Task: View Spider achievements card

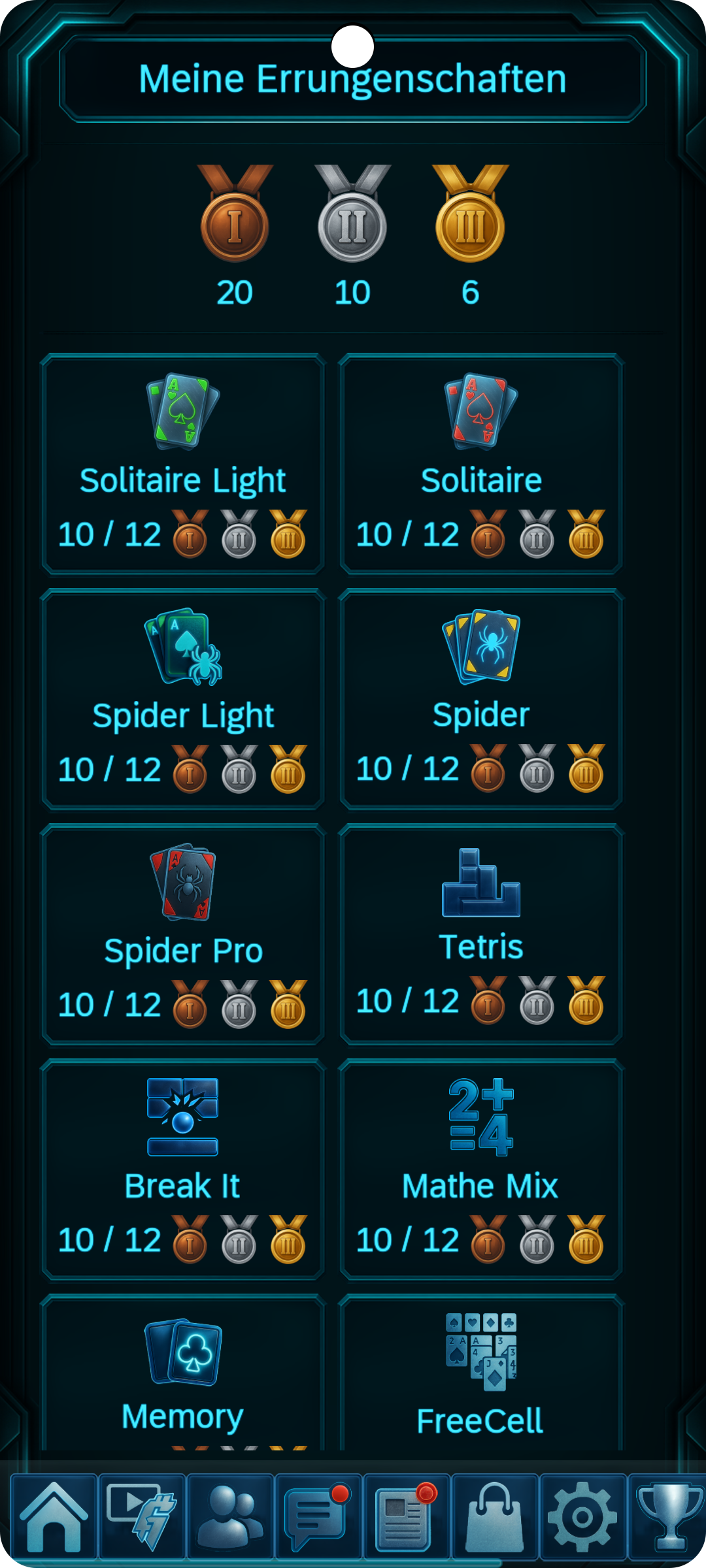Action: click(481, 699)
